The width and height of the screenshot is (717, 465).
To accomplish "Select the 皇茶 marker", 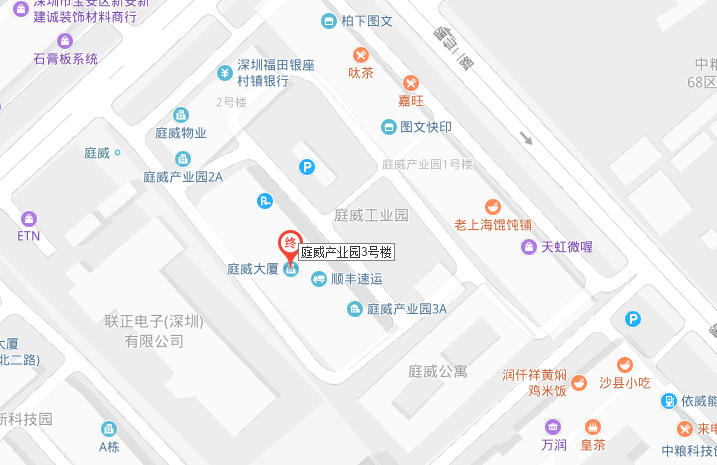I will pyautogui.click(x=593, y=426).
